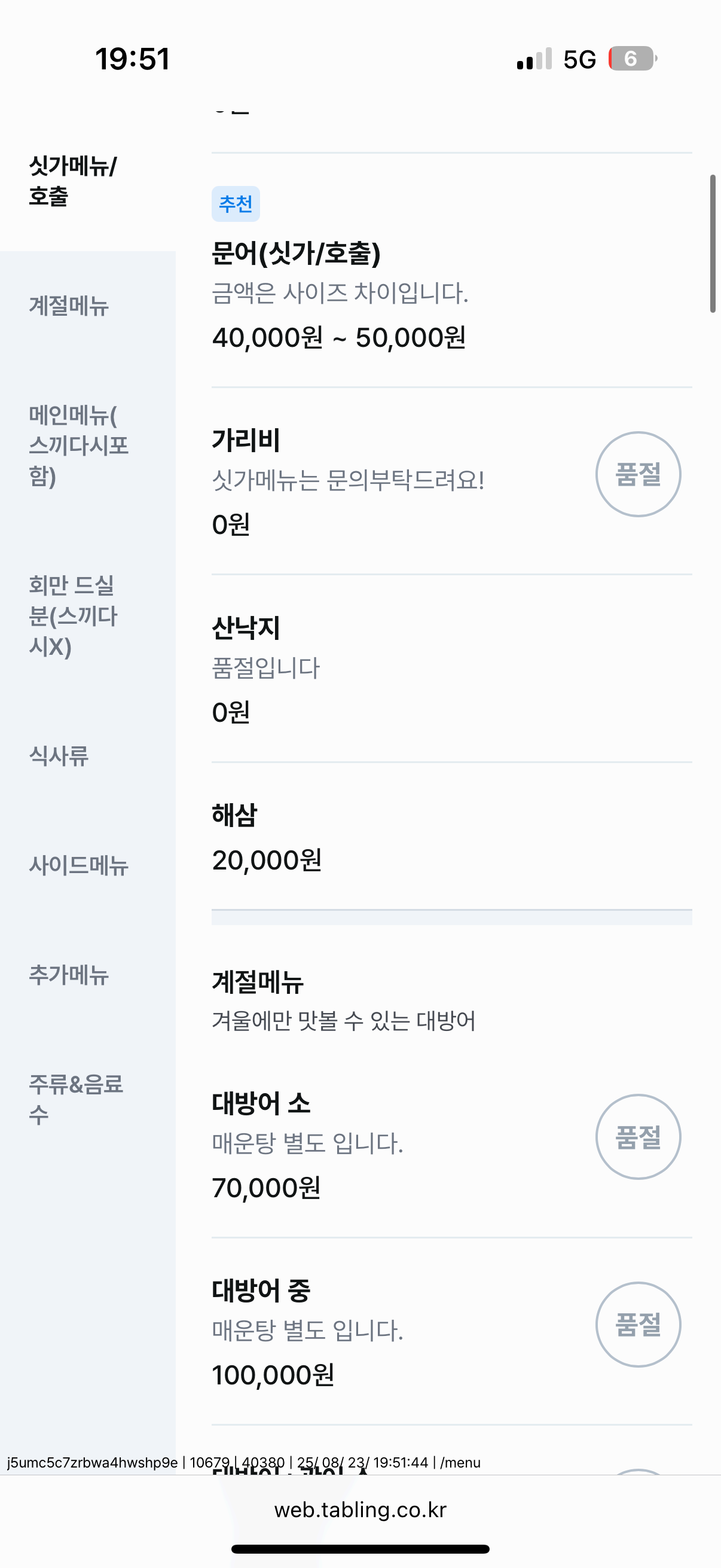Expand the 회만 드실 분(스끼다시X) category
This screenshot has width=721, height=1568.
click(x=74, y=616)
